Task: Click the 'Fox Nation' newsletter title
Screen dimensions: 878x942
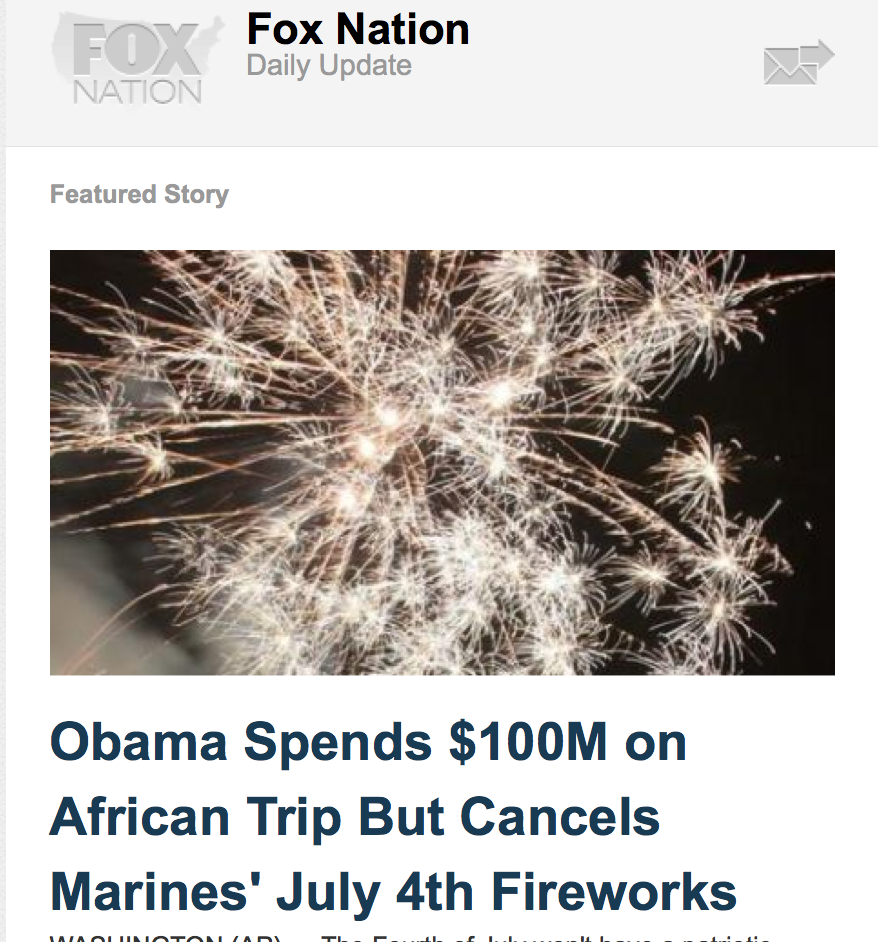Action: 357,30
